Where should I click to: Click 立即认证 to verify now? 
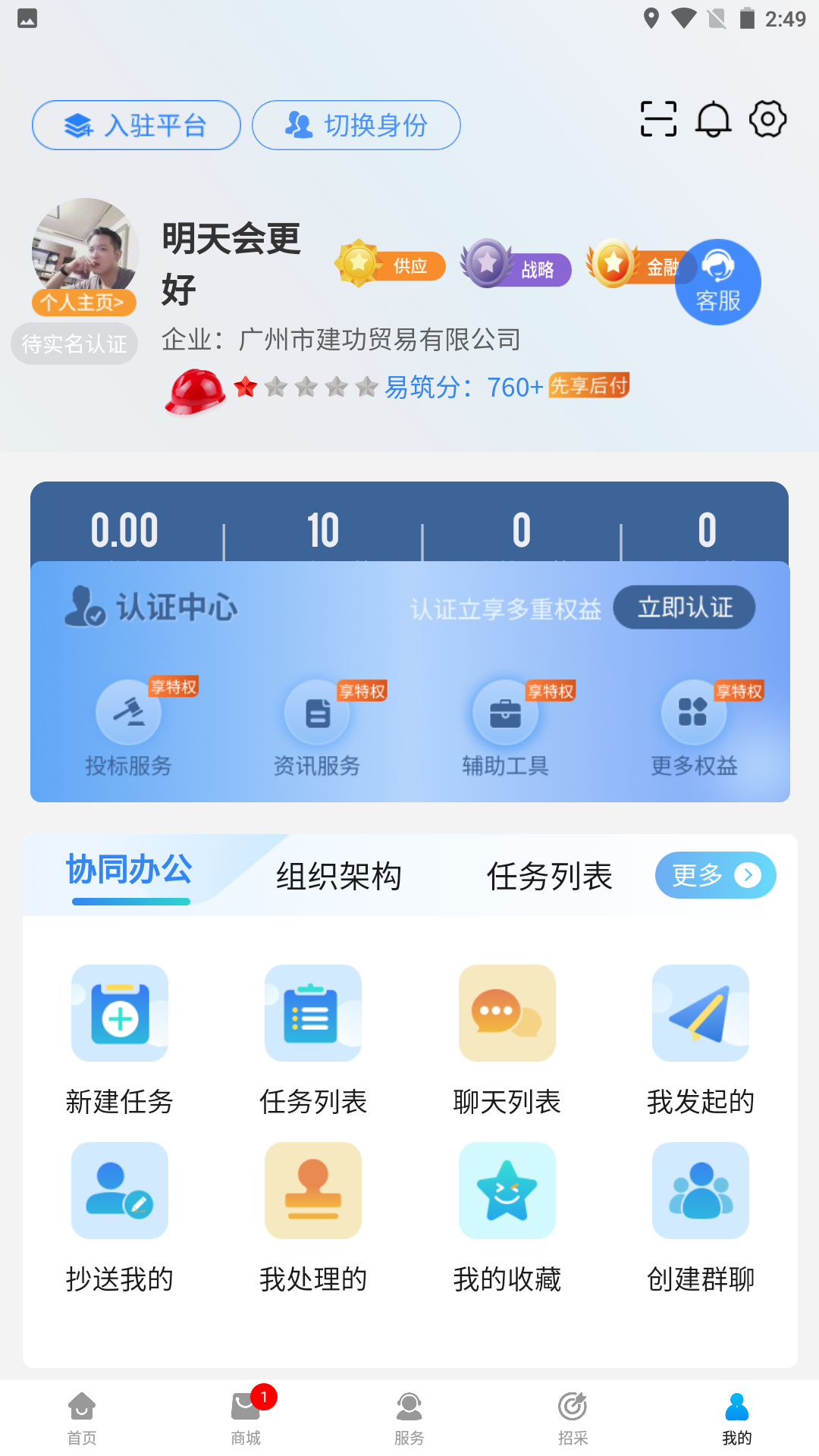coord(683,607)
